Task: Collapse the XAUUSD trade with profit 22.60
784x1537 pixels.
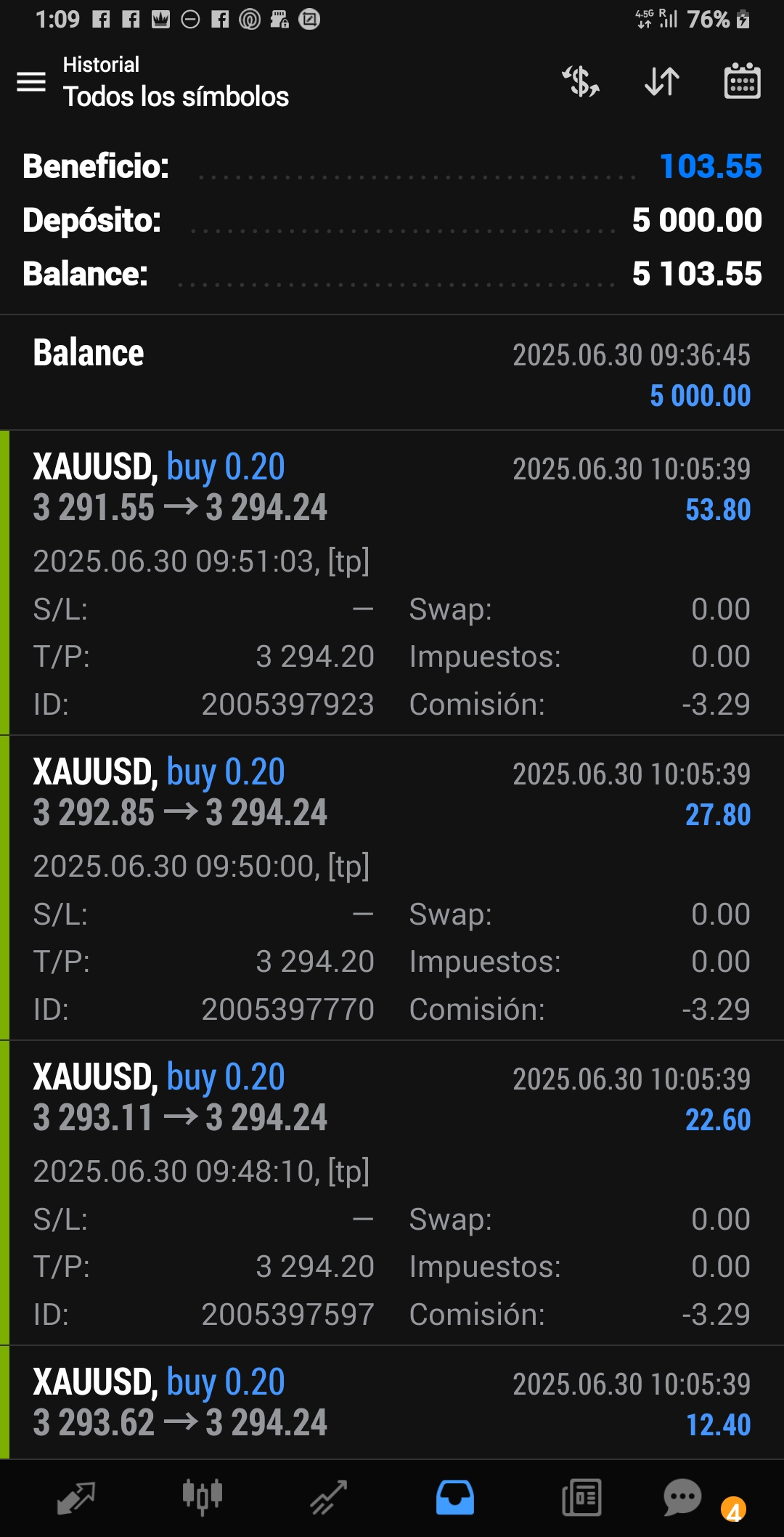Action: pos(392,1193)
